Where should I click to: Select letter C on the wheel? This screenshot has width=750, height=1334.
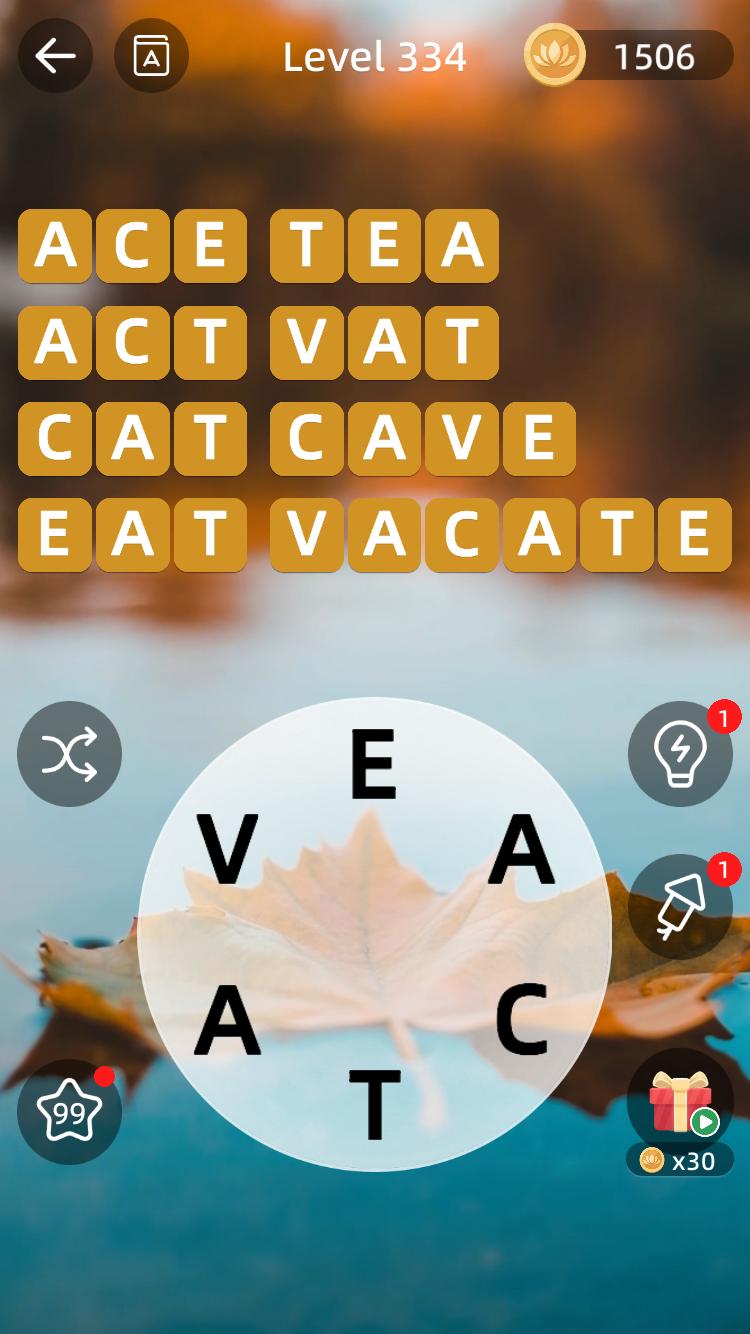(x=522, y=1020)
